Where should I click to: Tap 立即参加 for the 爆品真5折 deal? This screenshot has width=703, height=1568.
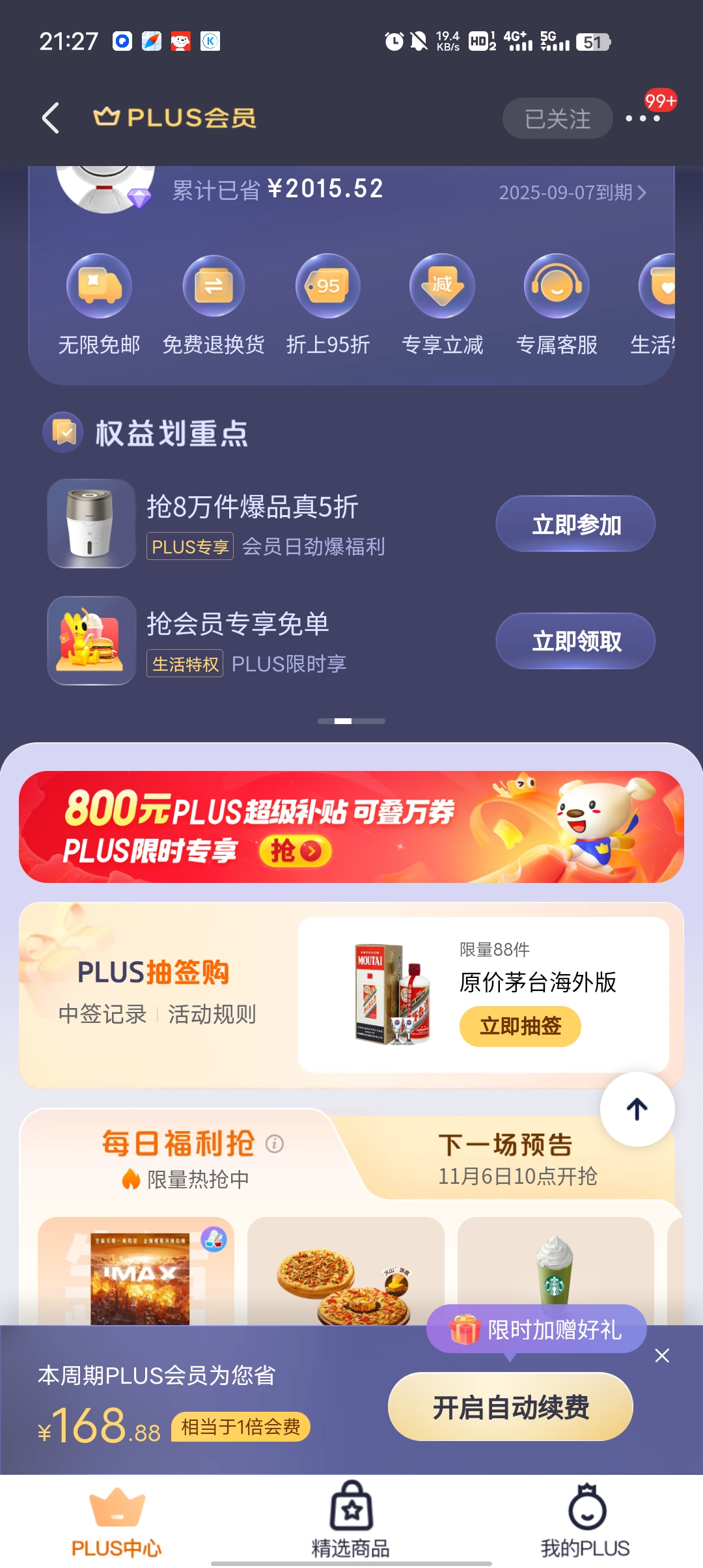coord(575,524)
